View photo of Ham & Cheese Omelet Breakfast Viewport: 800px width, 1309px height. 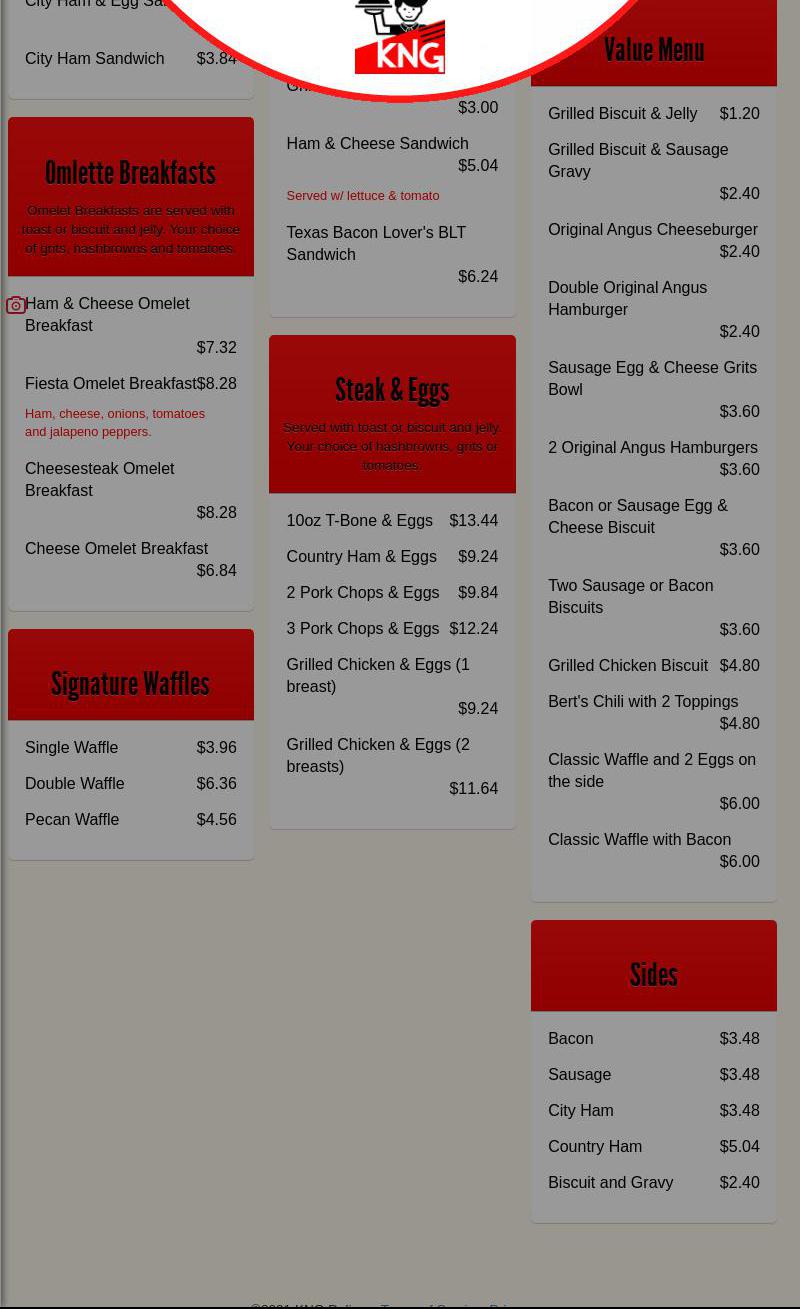coord(16,305)
